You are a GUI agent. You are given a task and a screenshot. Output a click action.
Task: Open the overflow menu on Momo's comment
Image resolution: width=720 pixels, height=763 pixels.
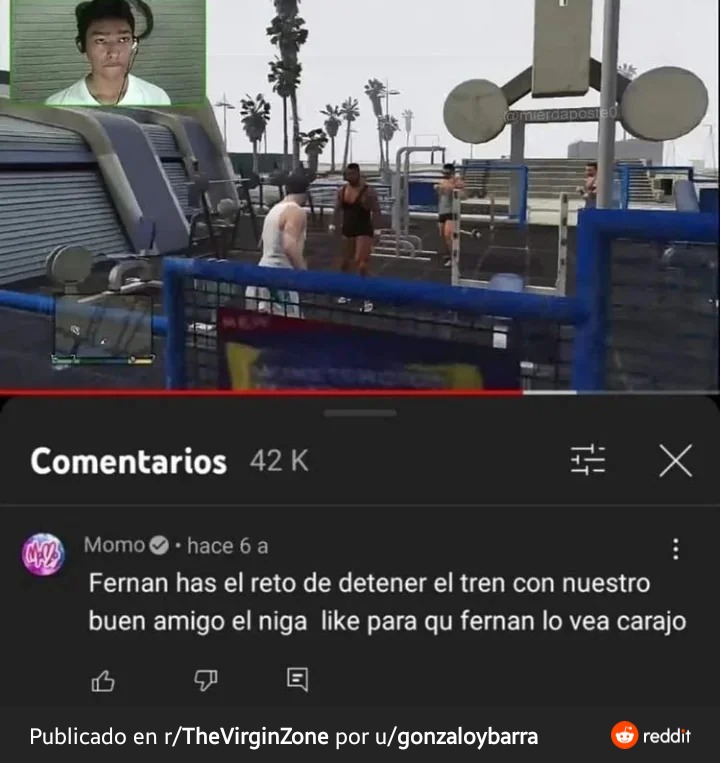pyautogui.click(x=676, y=549)
